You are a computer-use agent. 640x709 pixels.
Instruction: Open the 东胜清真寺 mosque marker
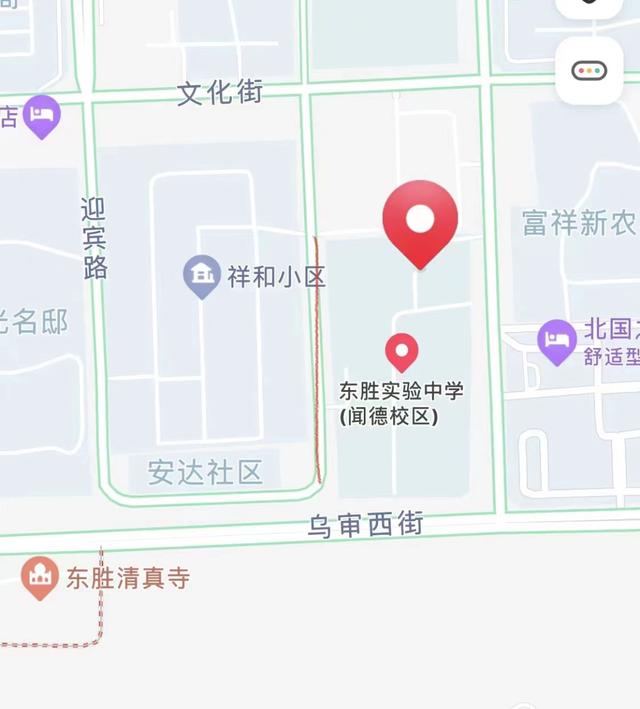(x=40, y=577)
